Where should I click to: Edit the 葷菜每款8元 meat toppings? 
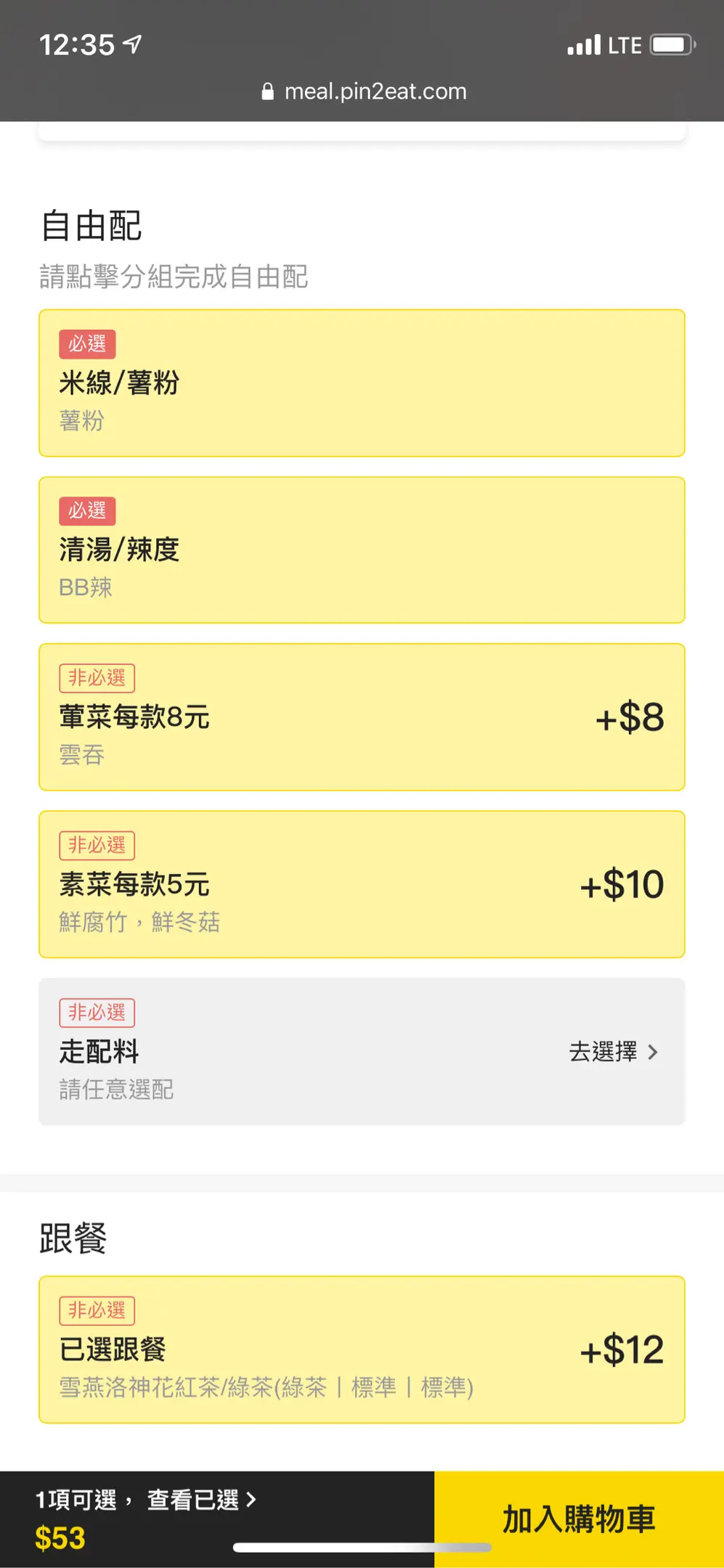362,717
